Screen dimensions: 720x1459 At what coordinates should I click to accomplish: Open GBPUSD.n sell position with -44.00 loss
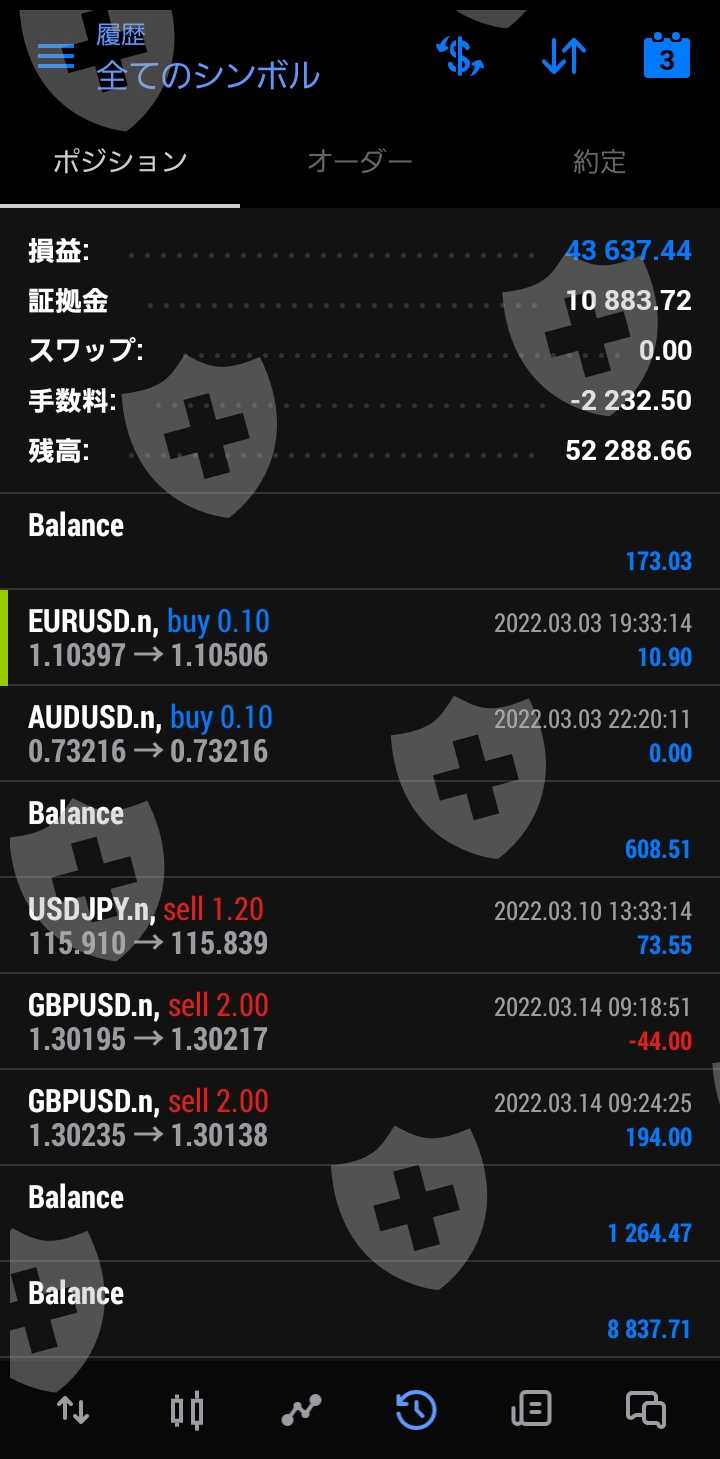[x=360, y=1022]
